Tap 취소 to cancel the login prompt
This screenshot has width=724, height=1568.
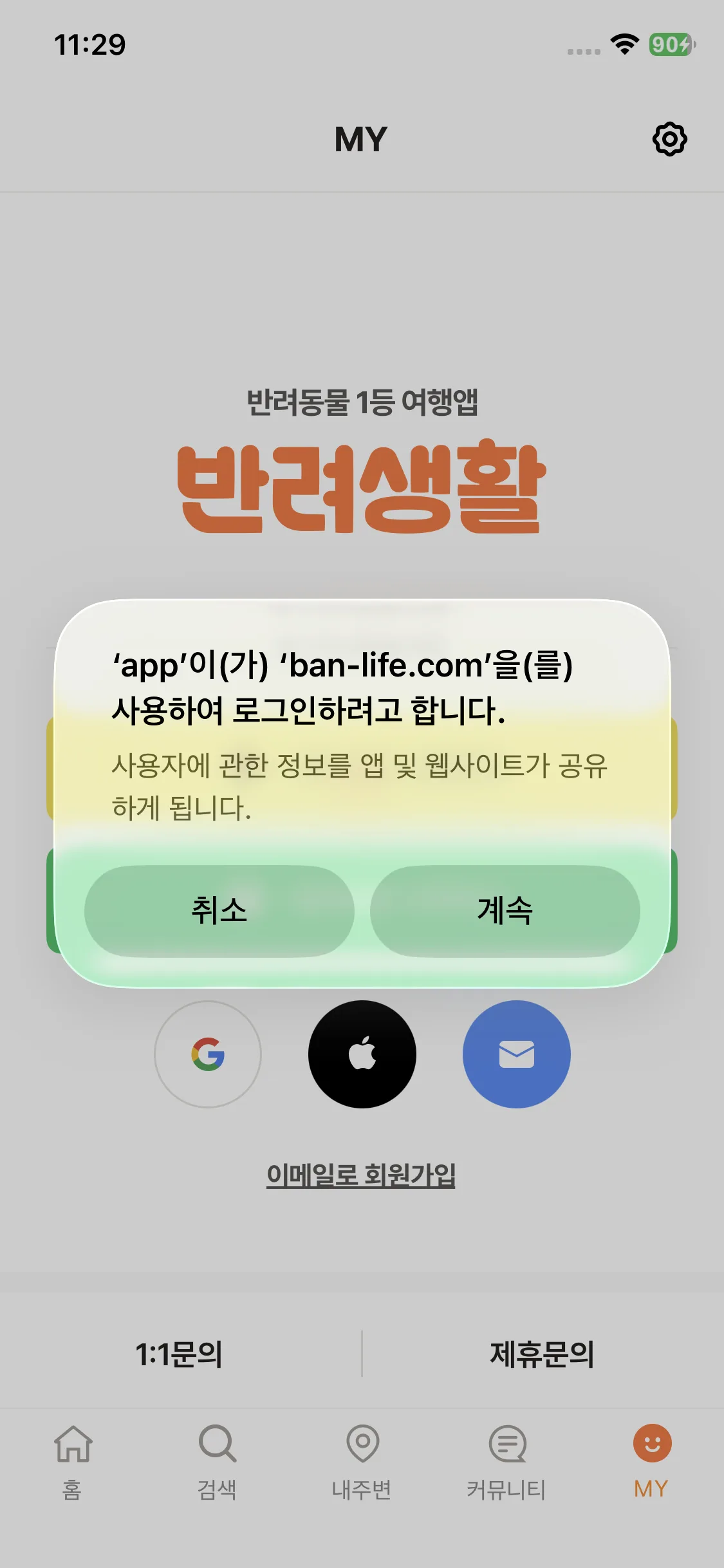[219, 911]
